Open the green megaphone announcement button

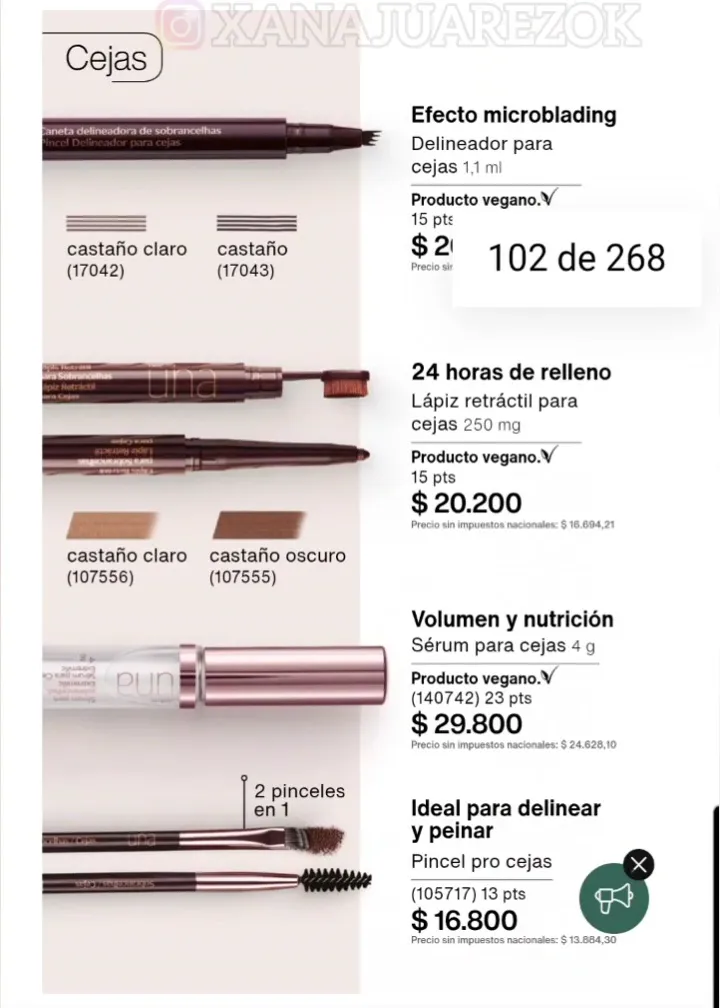pyautogui.click(x=614, y=898)
